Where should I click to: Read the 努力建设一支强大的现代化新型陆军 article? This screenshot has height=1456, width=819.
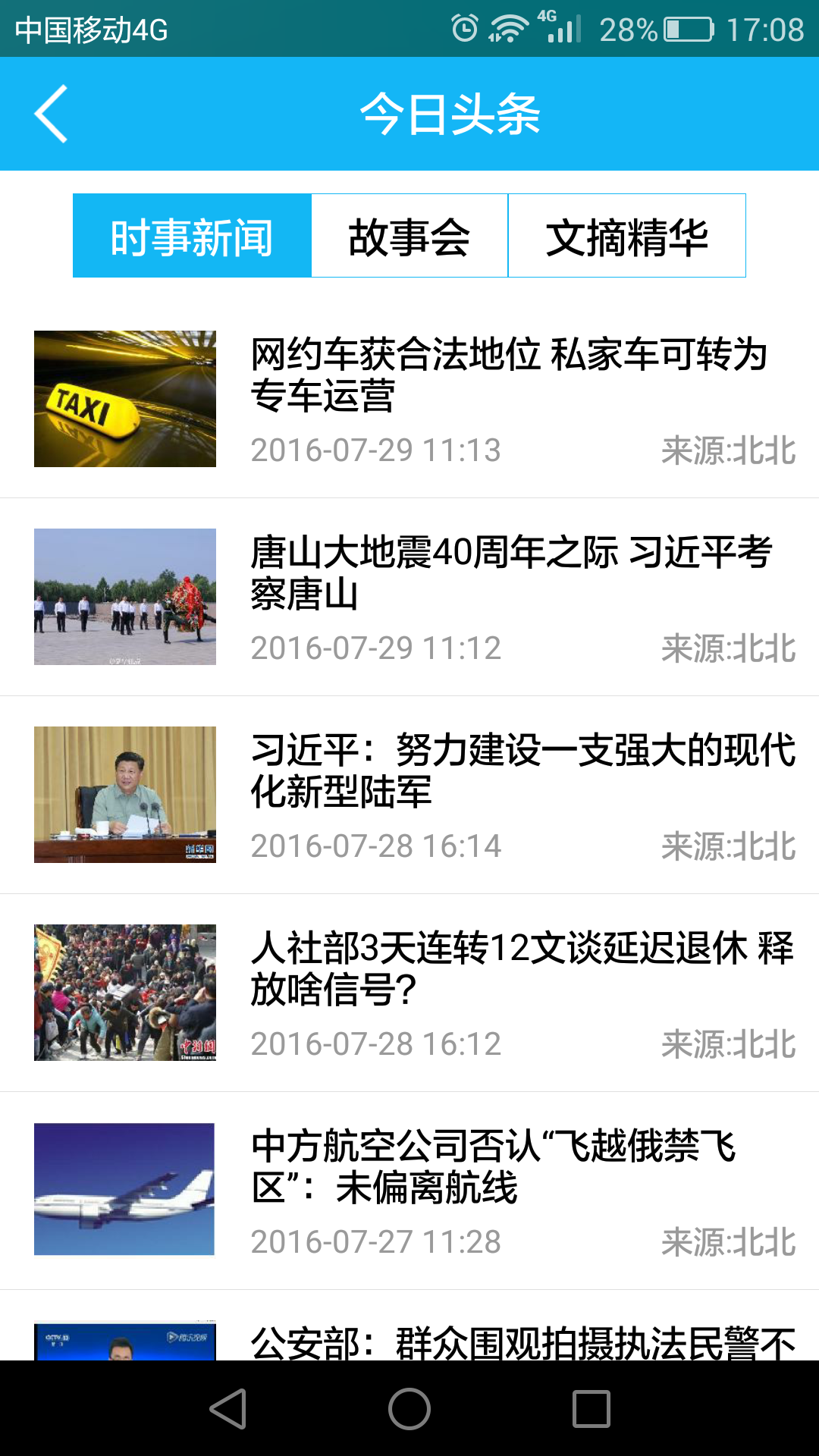(522, 771)
